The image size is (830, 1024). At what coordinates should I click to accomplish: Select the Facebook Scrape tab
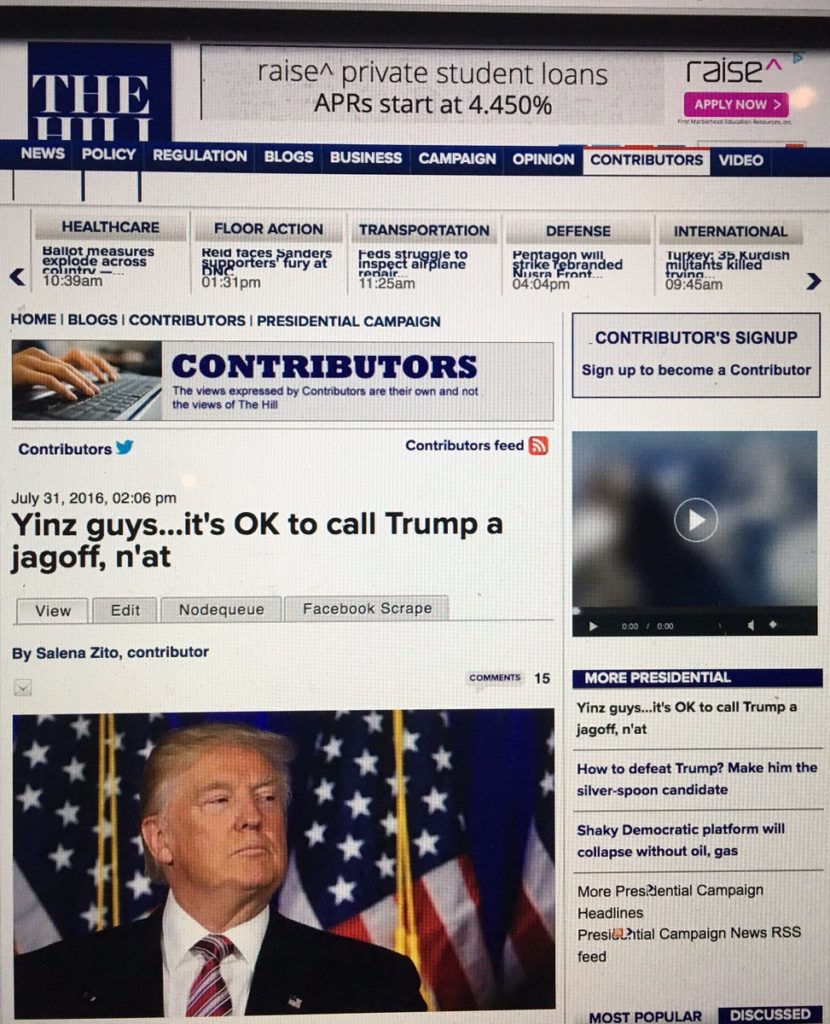point(367,608)
